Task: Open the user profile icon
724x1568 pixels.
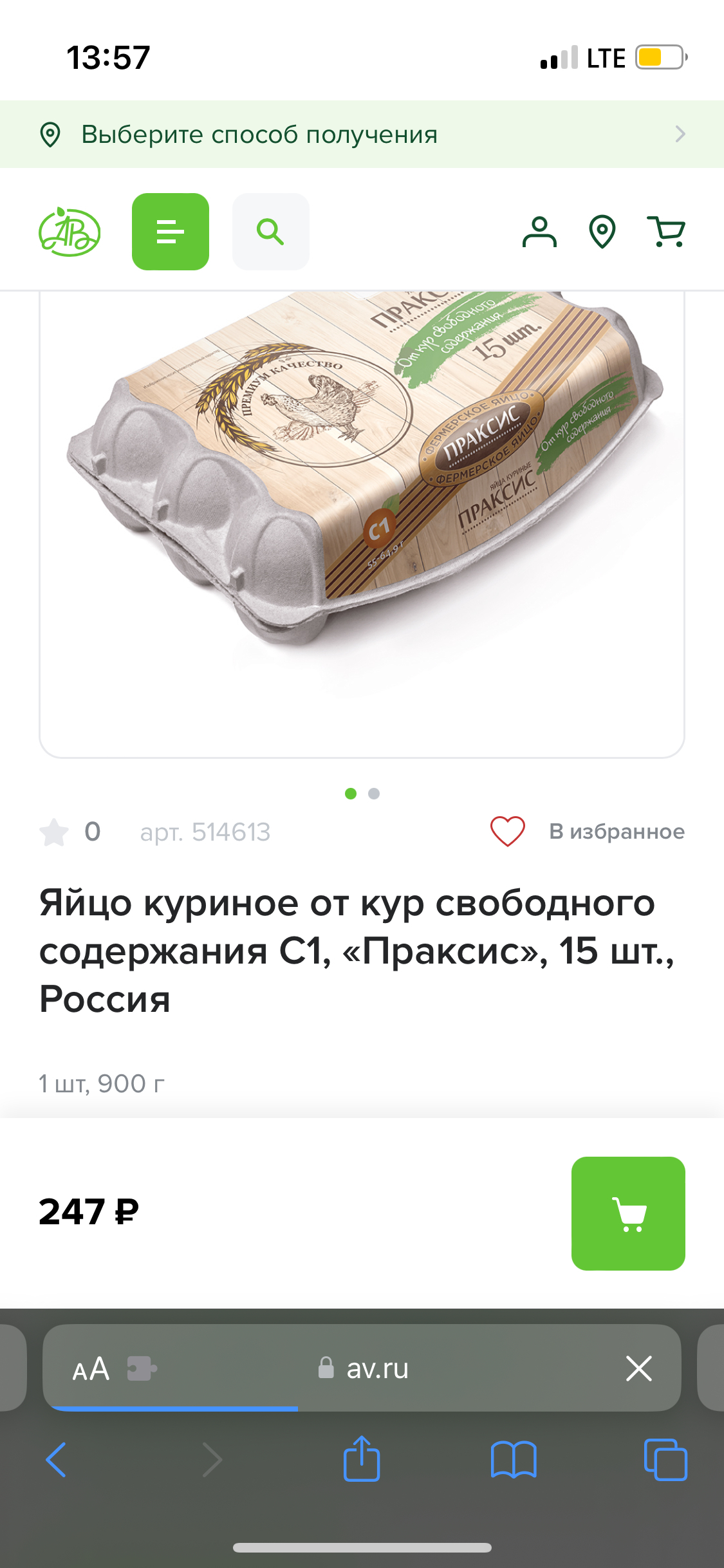Action: (539, 232)
